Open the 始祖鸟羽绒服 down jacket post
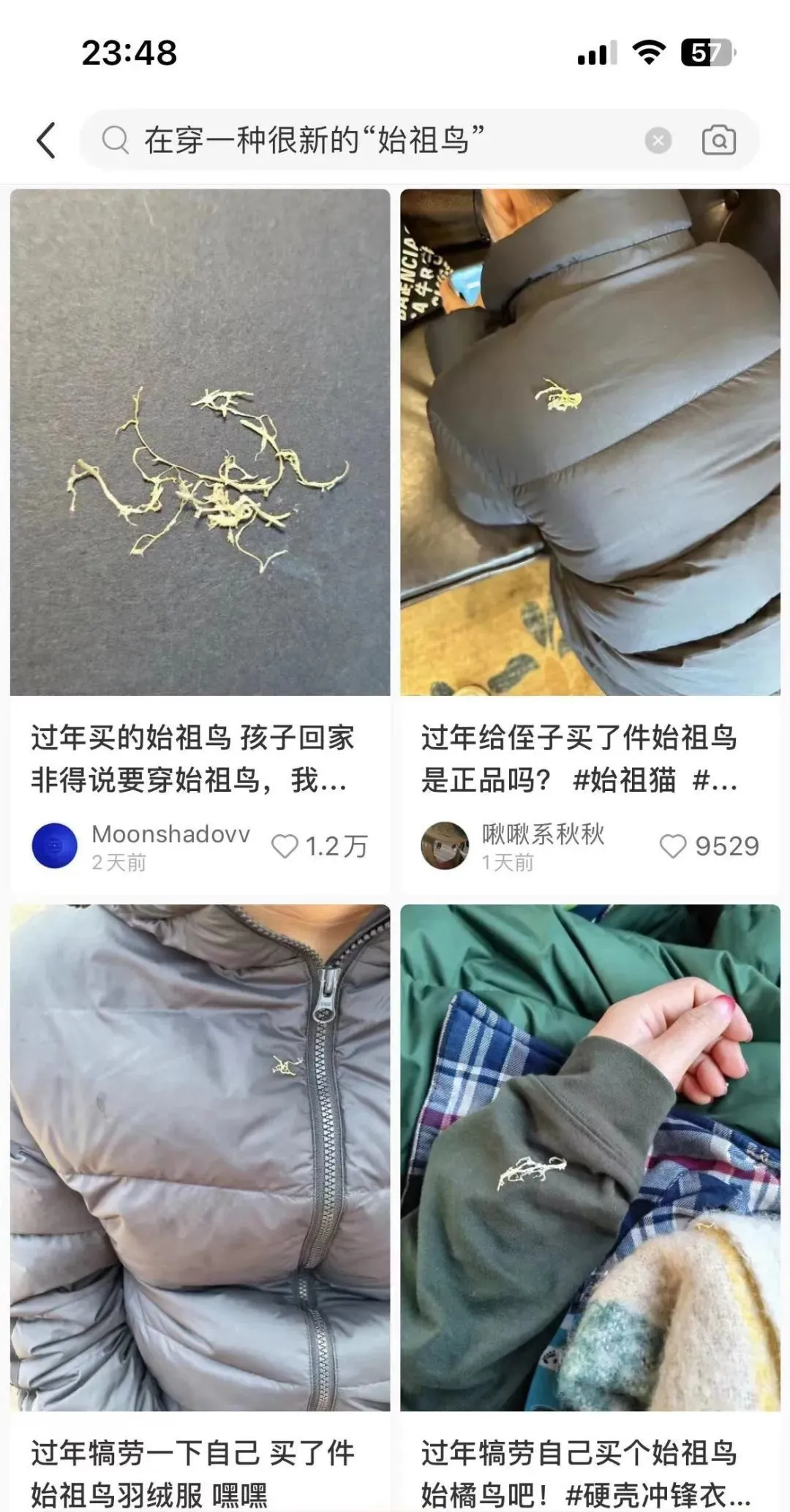The image size is (790, 1512). [200, 1159]
